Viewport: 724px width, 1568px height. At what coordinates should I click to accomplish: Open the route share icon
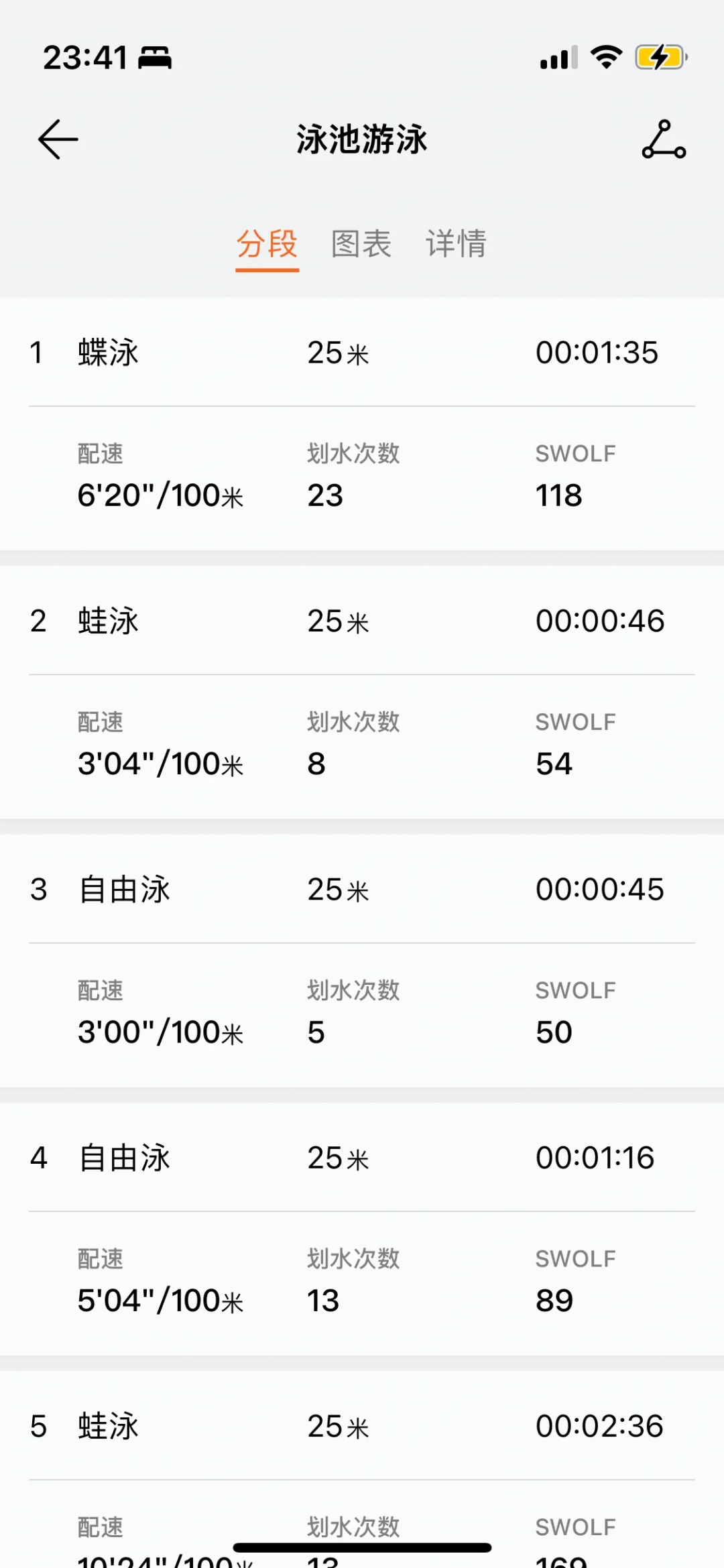tap(664, 139)
